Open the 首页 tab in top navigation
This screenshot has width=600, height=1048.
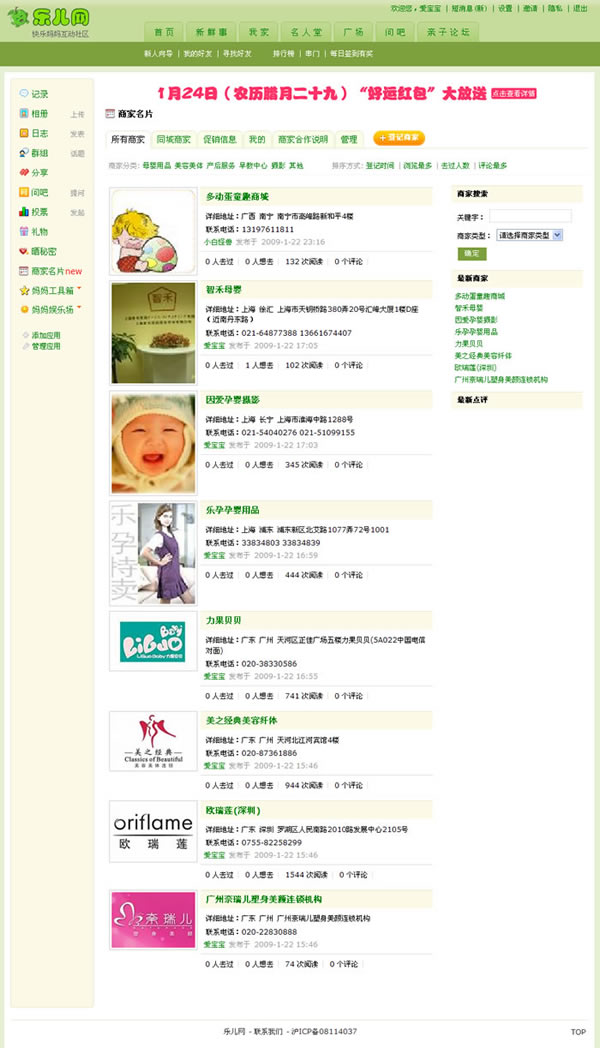click(164, 32)
